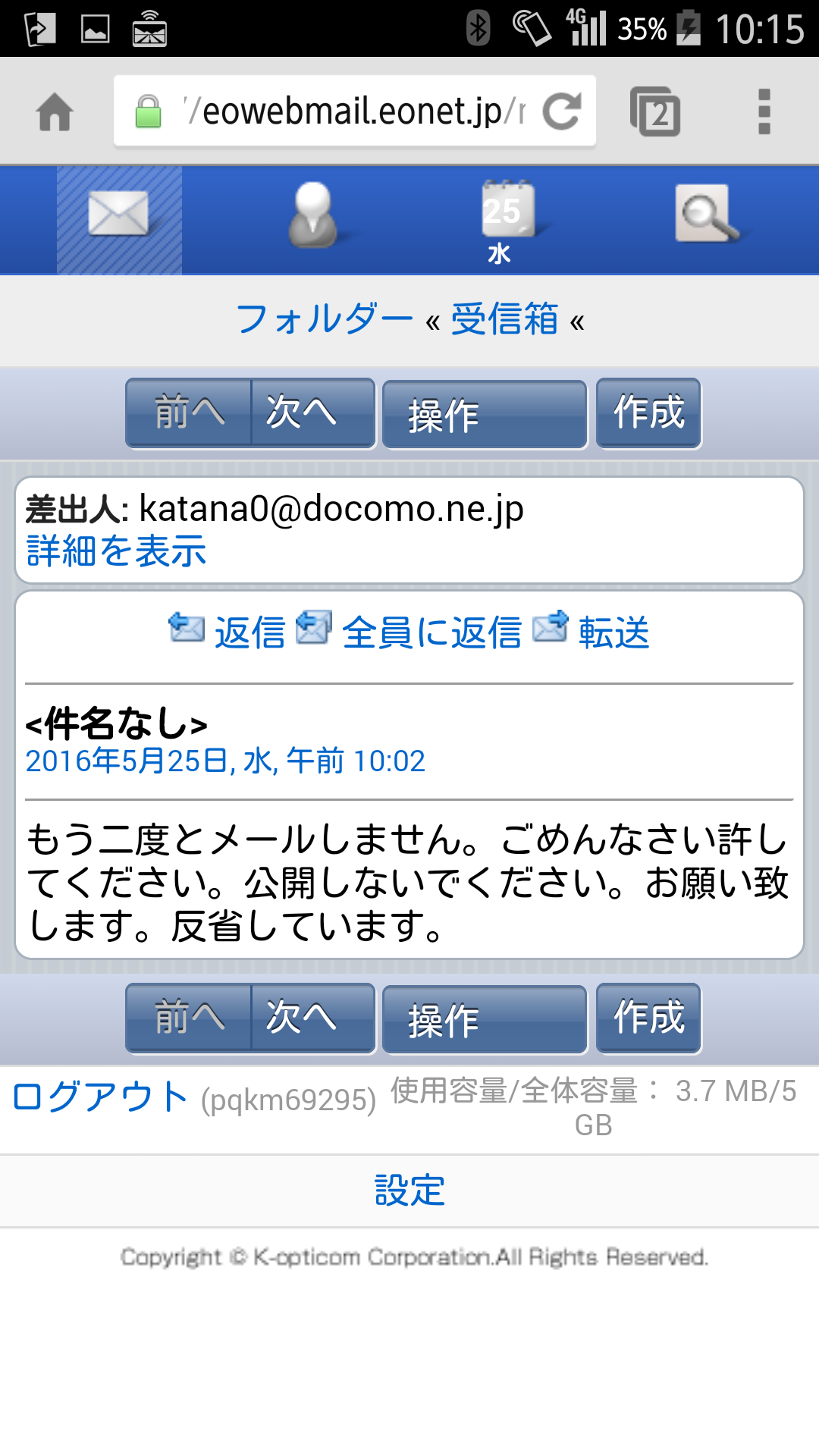Tap the browser home icon
The width and height of the screenshot is (819, 1456).
(55, 111)
